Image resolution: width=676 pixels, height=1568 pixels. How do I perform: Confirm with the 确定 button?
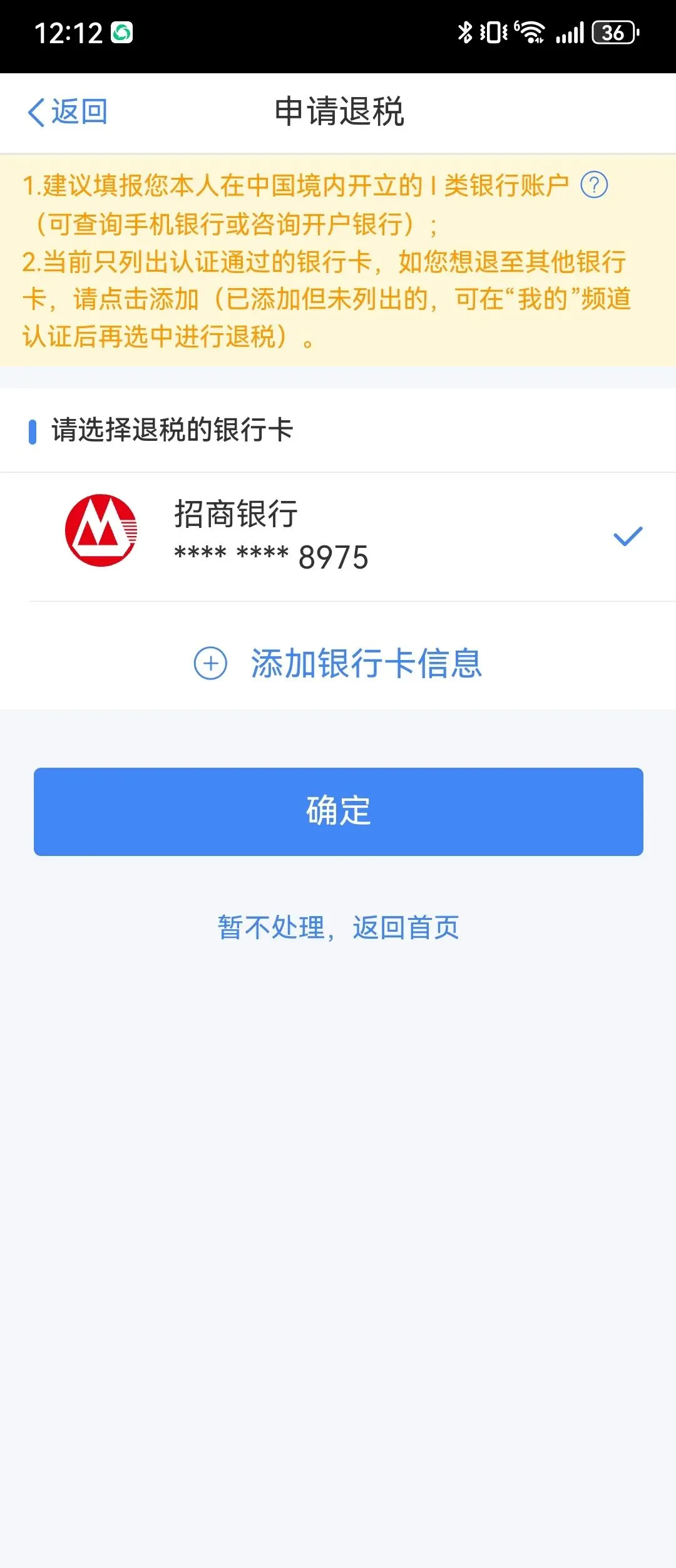click(338, 812)
